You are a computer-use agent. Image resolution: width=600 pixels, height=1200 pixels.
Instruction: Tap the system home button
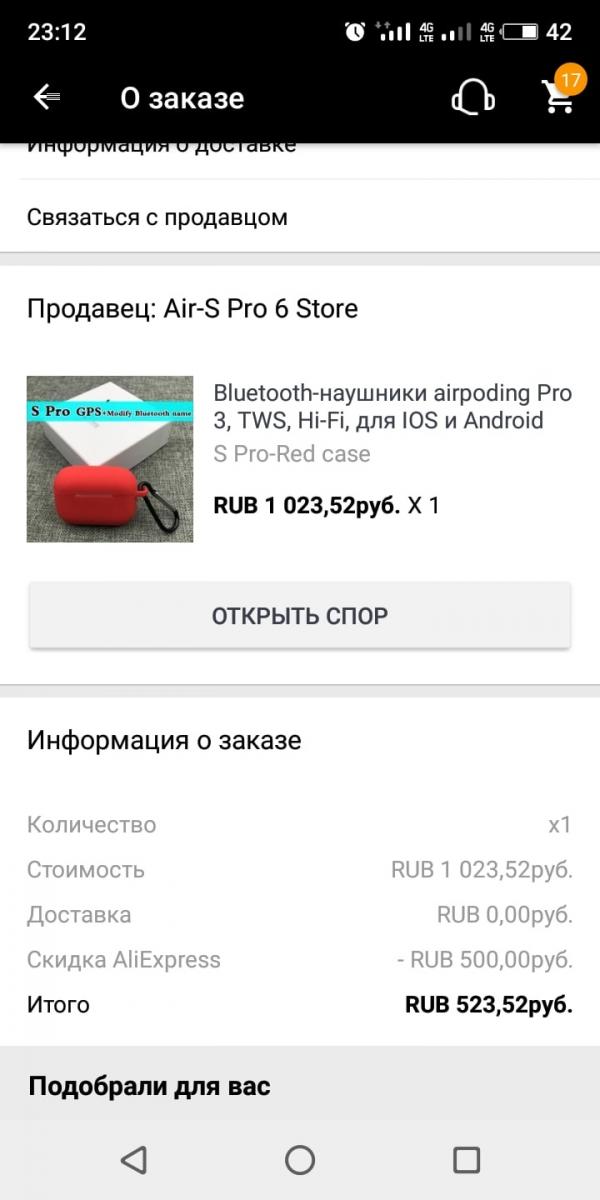click(x=300, y=1160)
